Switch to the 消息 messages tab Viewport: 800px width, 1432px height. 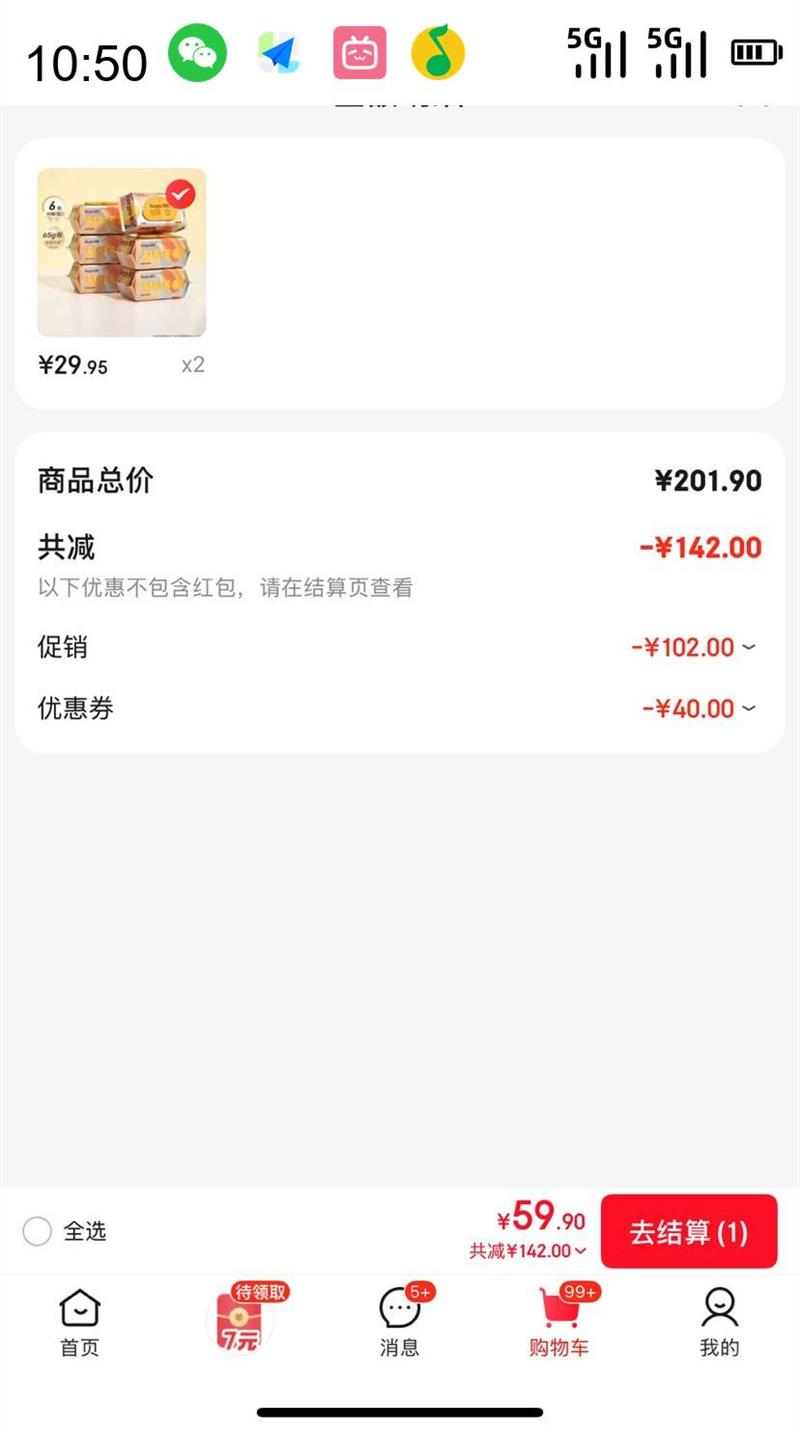pyautogui.click(x=400, y=1322)
